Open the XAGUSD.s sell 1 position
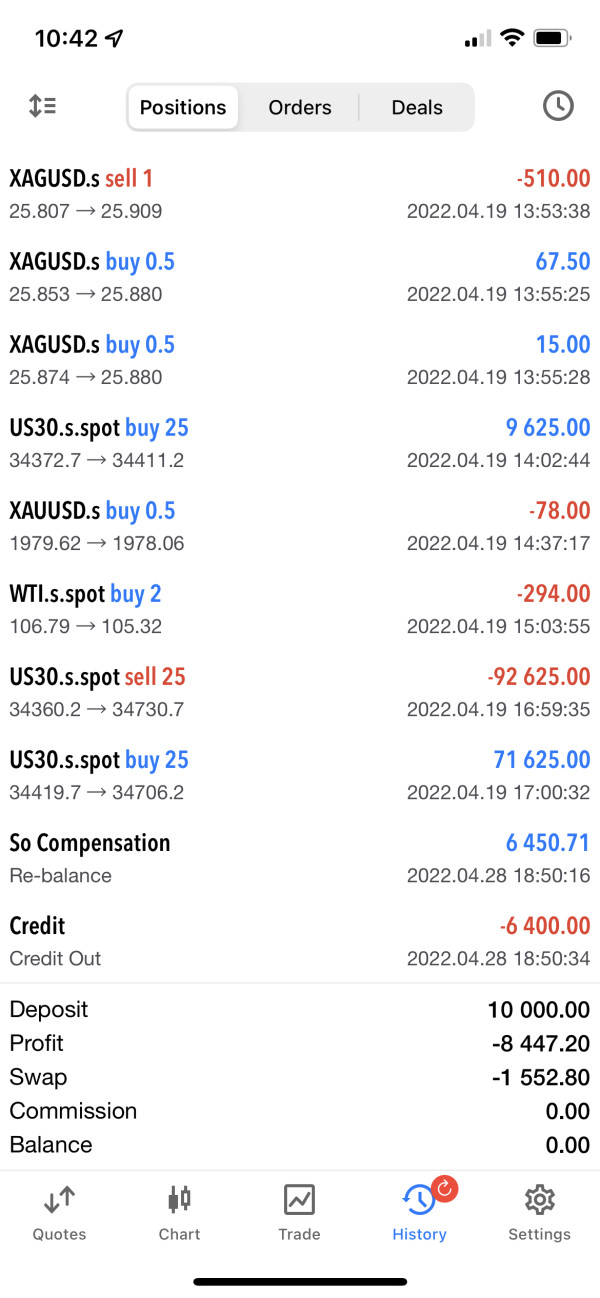Viewport: 600px width, 1298px height. 300,194
